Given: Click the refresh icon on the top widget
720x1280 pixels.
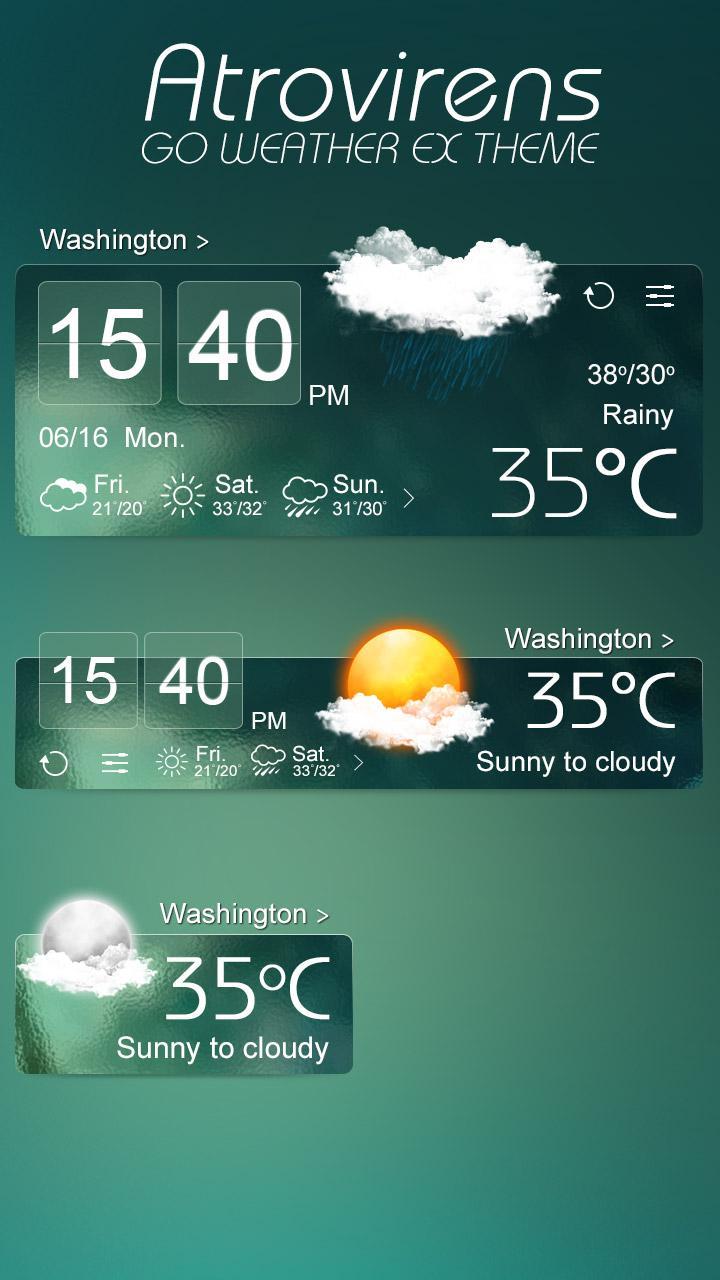Looking at the screenshot, I should point(600,296).
